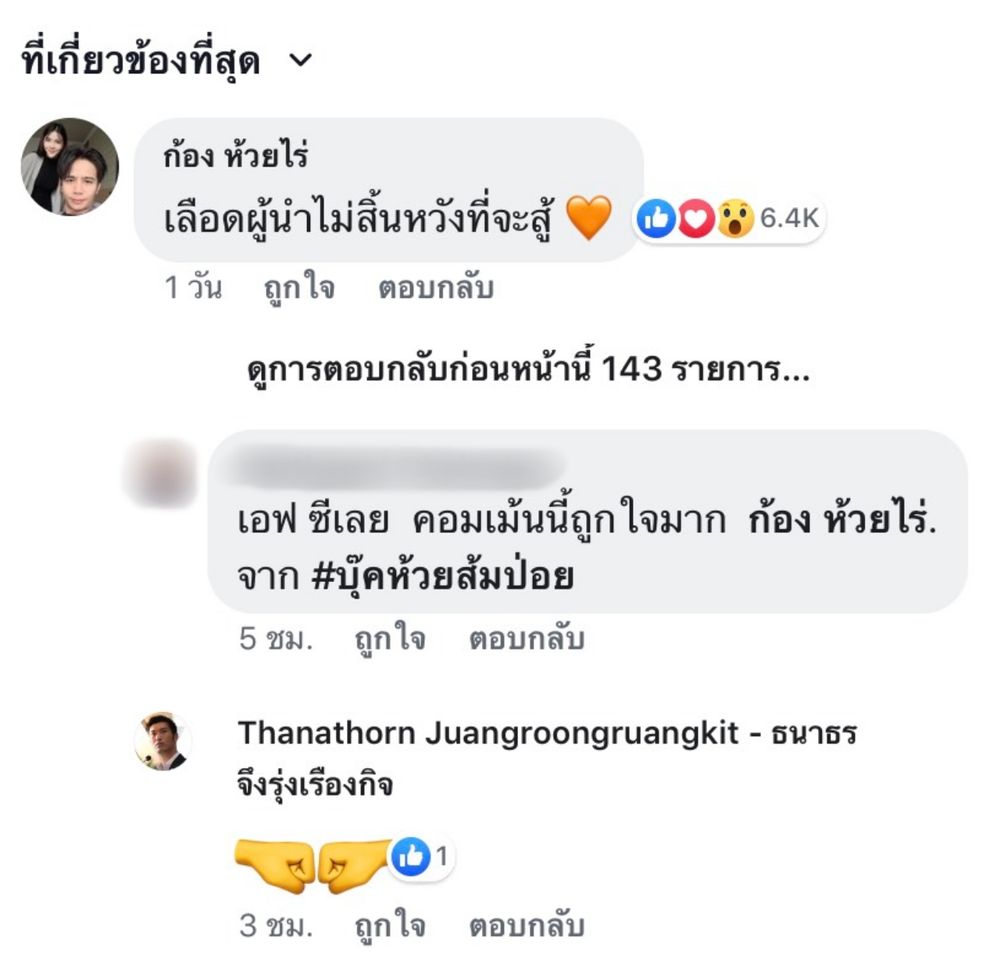Open ก้อง ห้วยไร่'s profile picture
Image resolution: width=1000 pixels, height=961 pixels.
(70, 167)
